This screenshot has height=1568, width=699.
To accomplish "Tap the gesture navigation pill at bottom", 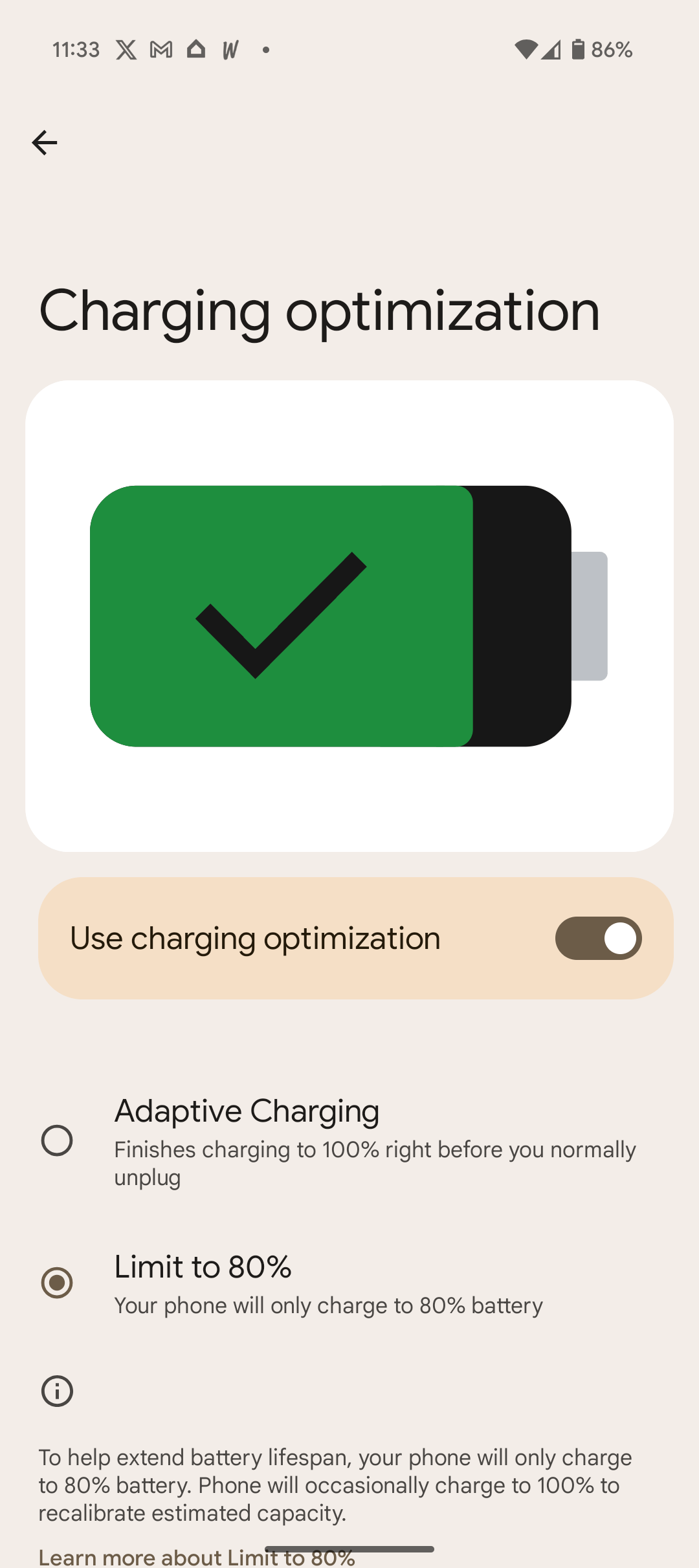I will [349, 1545].
